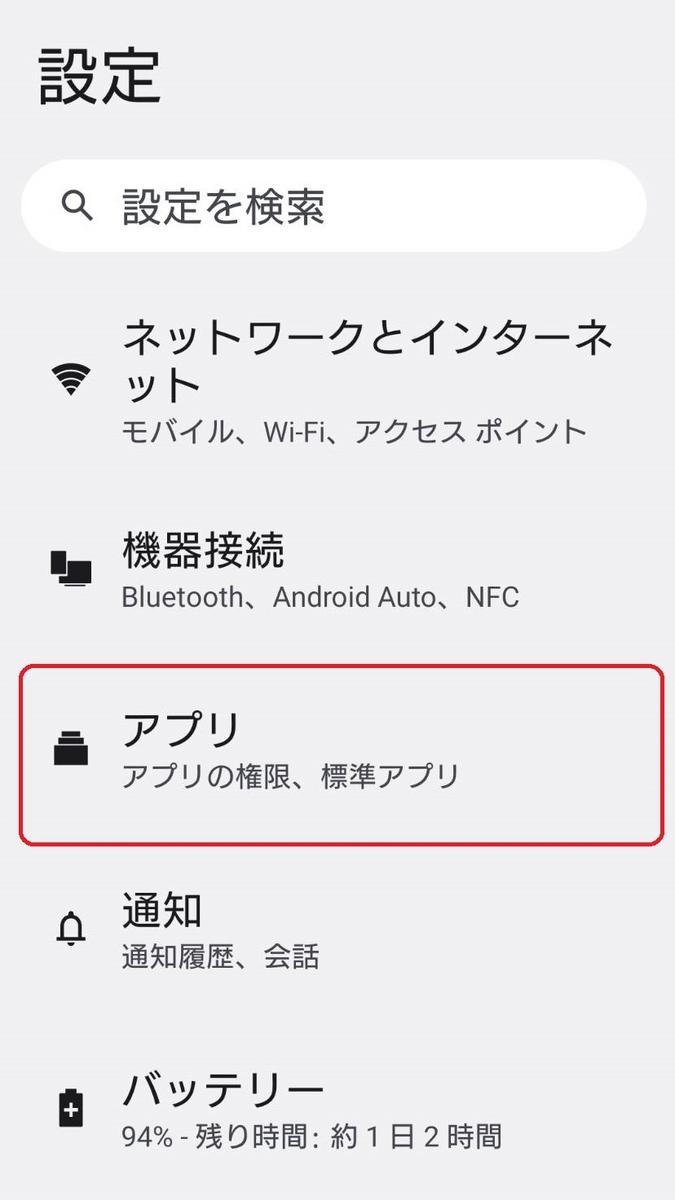This screenshot has height=1200, width=675.
Task: Open バッテリー settings
Action: pos(337,1110)
